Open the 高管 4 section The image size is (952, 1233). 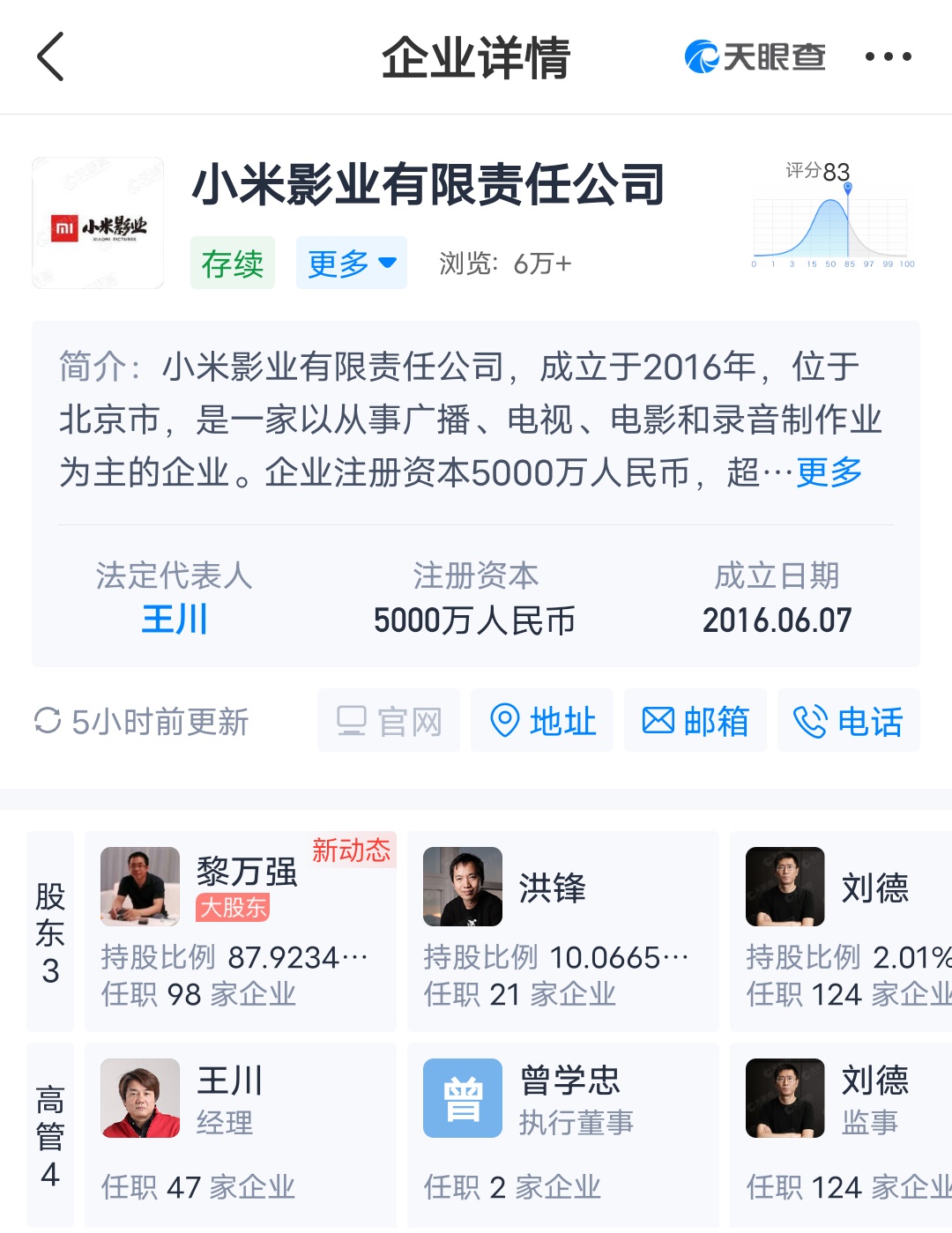50,1134
